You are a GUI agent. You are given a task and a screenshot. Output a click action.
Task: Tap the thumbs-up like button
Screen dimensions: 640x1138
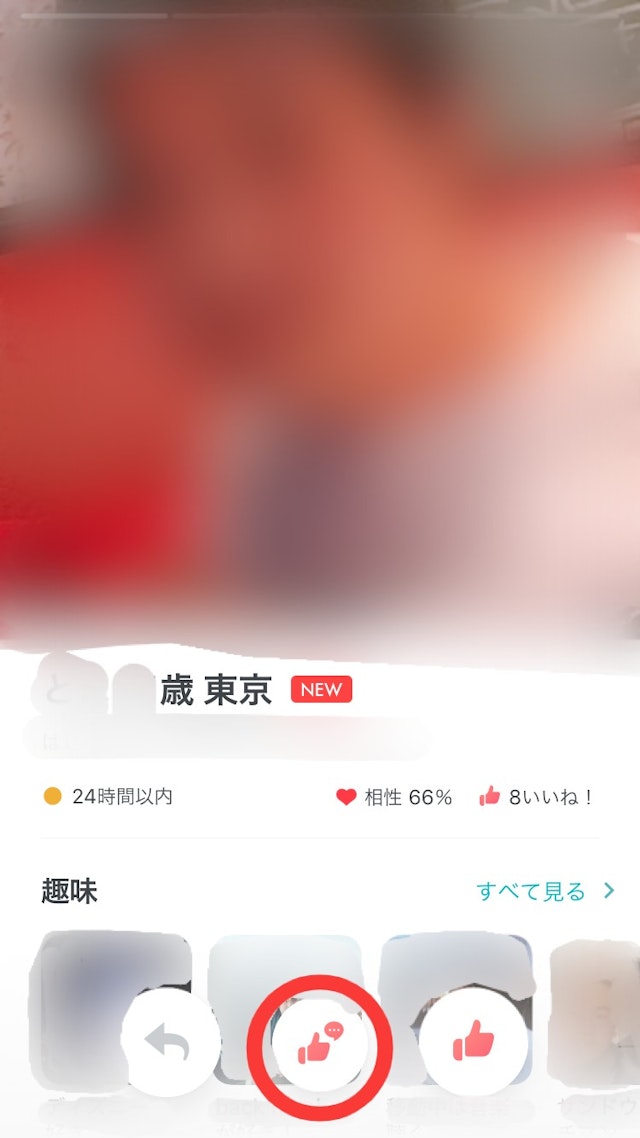pyautogui.click(x=472, y=1044)
